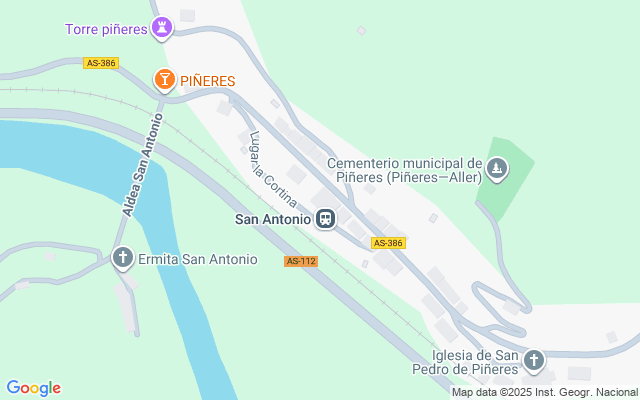The height and width of the screenshot is (400, 640).
Task: Select the PIÑERES bar marker
Action: tap(164, 79)
